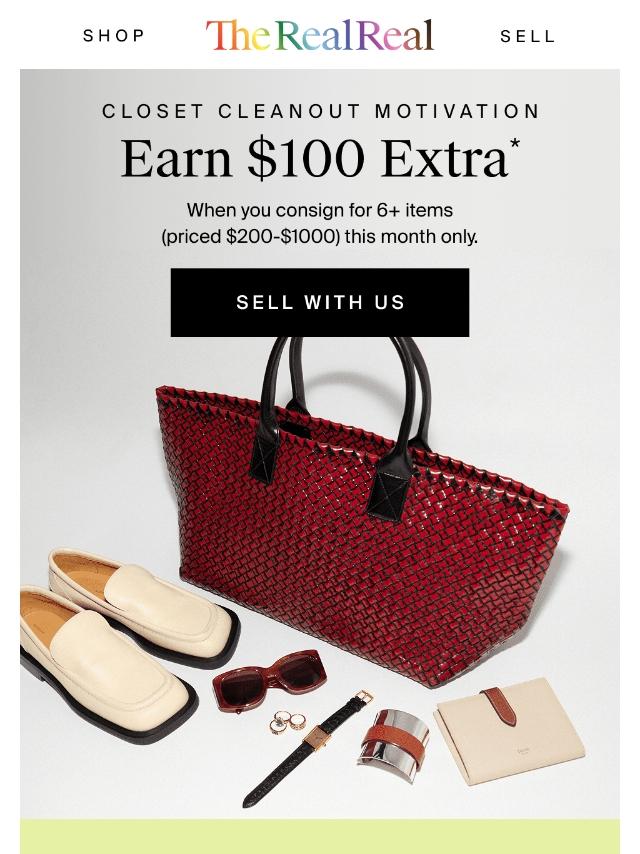Open the SELL link in header
The width and height of the screenshot is (640, 854).
tap(527, 36)
